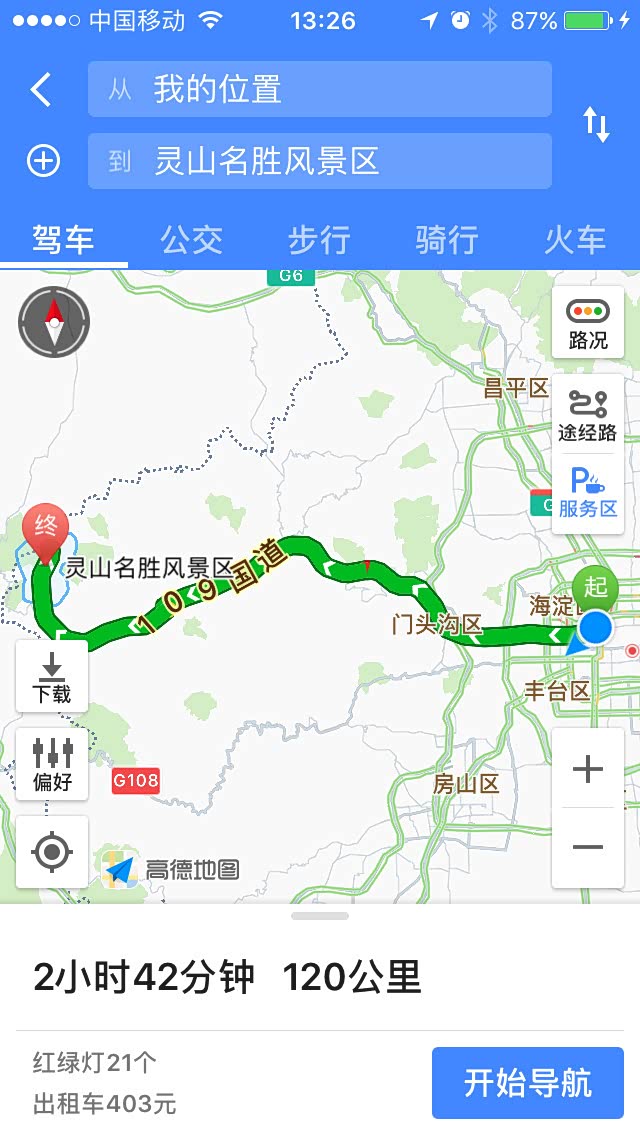Switch to the 火车 train tab
The image size is (640, 1136).
[575, 240]
